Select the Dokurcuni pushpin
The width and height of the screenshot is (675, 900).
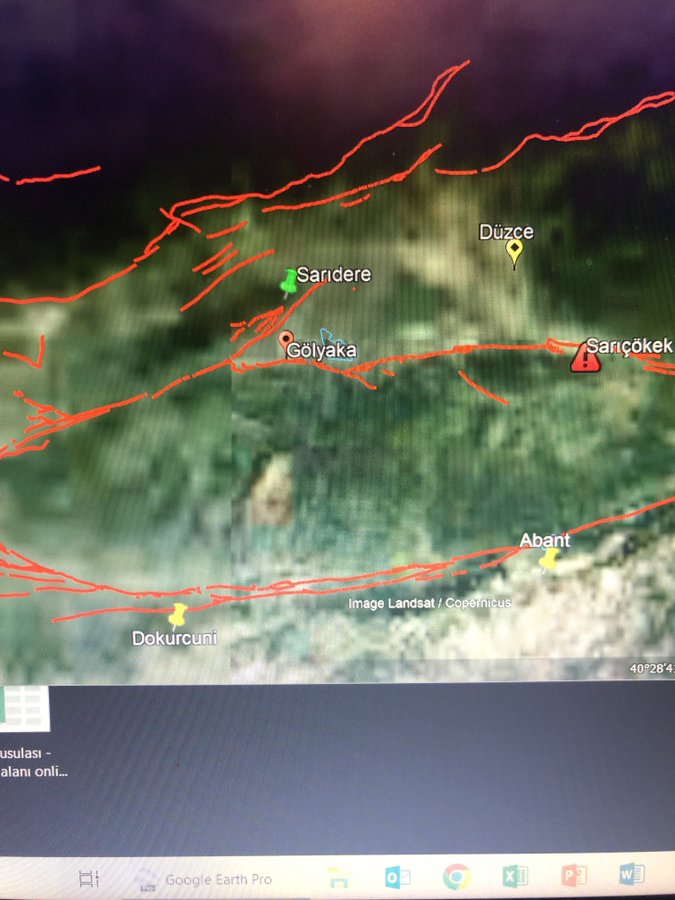pyautogui.click(x=178, y=615)
